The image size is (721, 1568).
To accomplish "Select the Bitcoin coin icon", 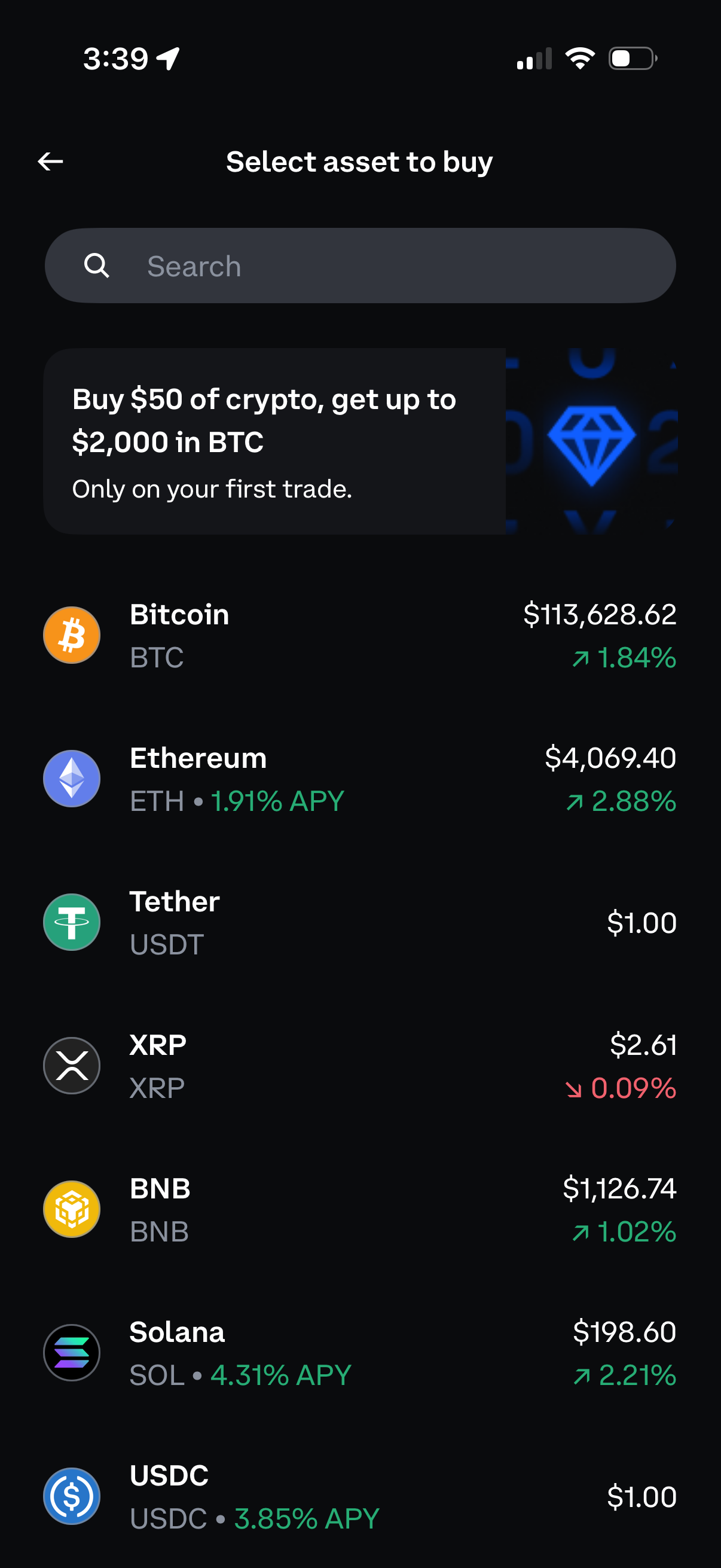I will tap(71, 636).
